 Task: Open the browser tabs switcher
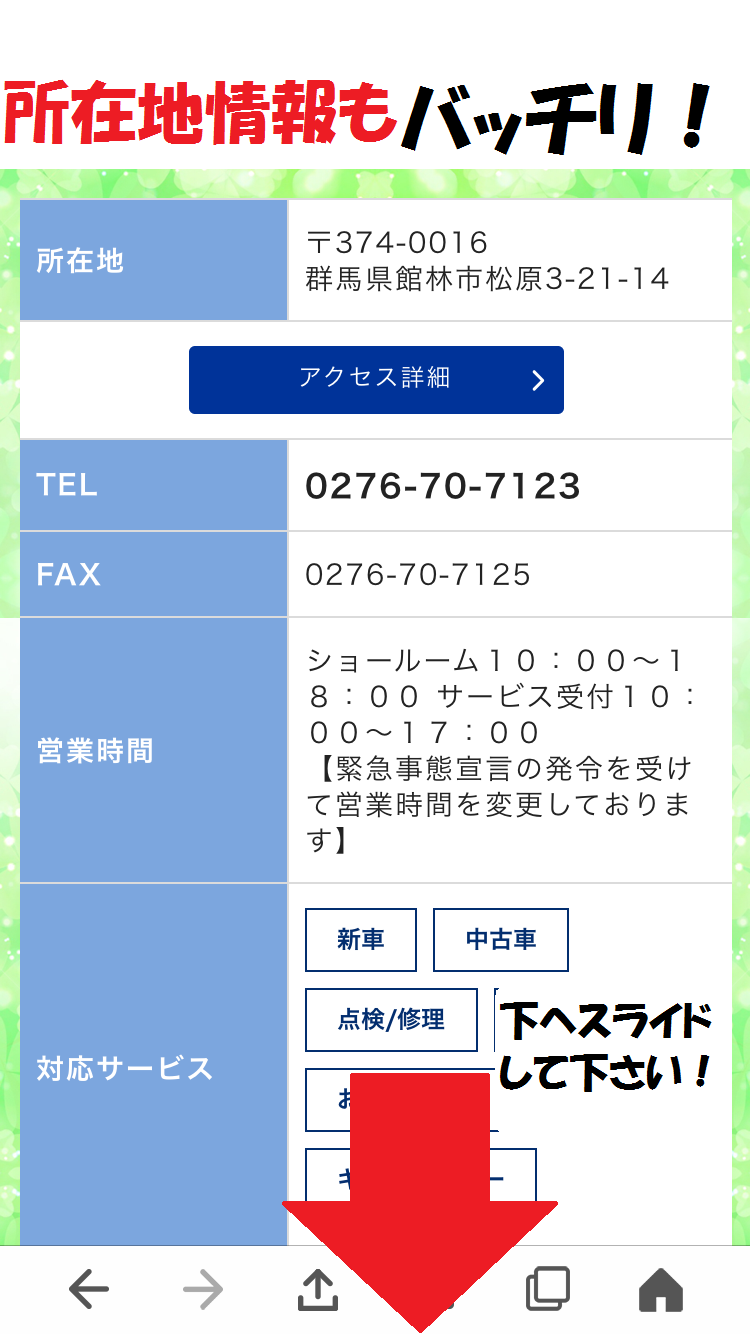[548, 1289]
